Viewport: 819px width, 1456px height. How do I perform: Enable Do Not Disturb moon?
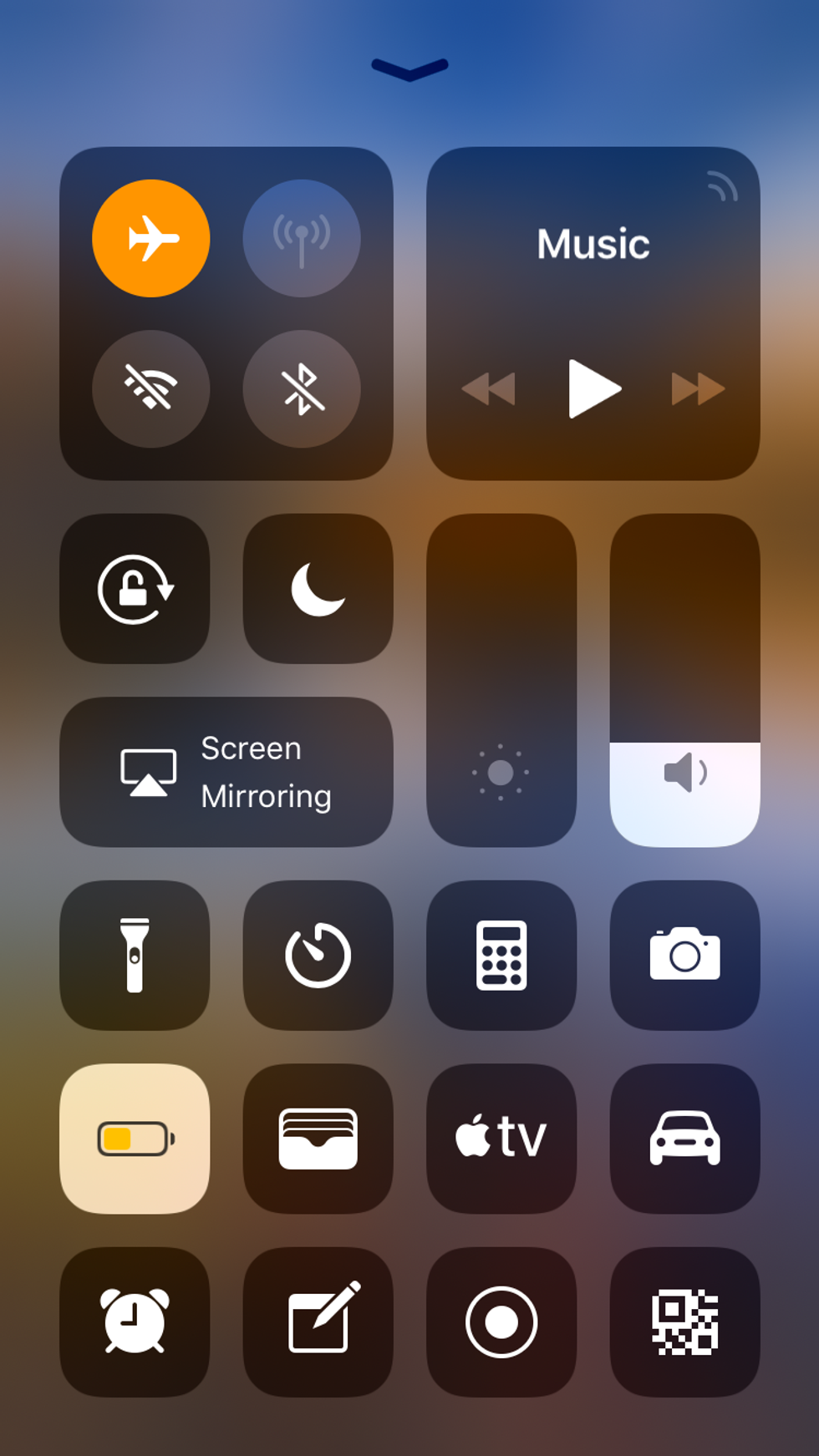click(318, 589)
